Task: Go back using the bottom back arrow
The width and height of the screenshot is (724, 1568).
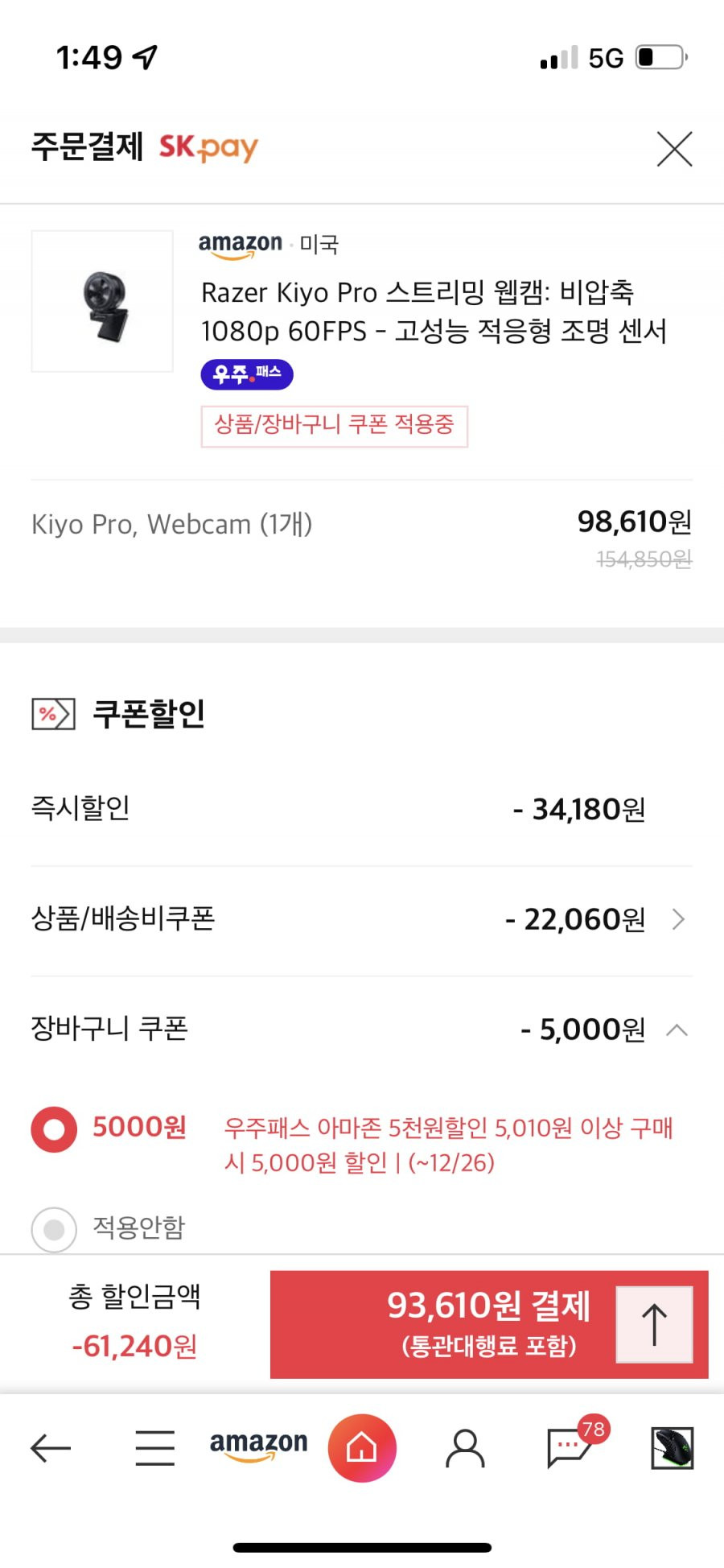Action: click(x=51, y=1448)
